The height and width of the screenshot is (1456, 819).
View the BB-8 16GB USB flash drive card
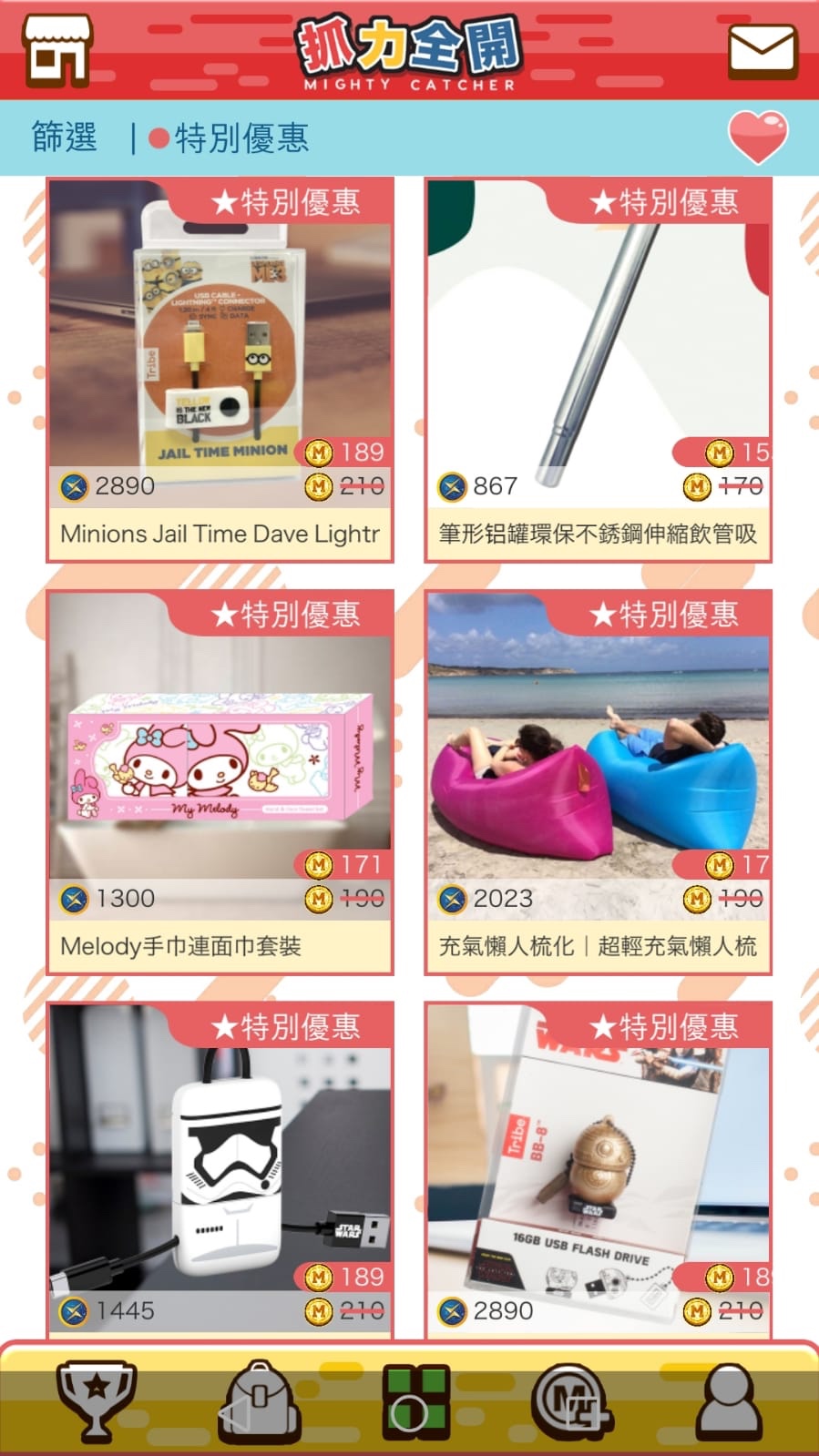click(598, 1170)
